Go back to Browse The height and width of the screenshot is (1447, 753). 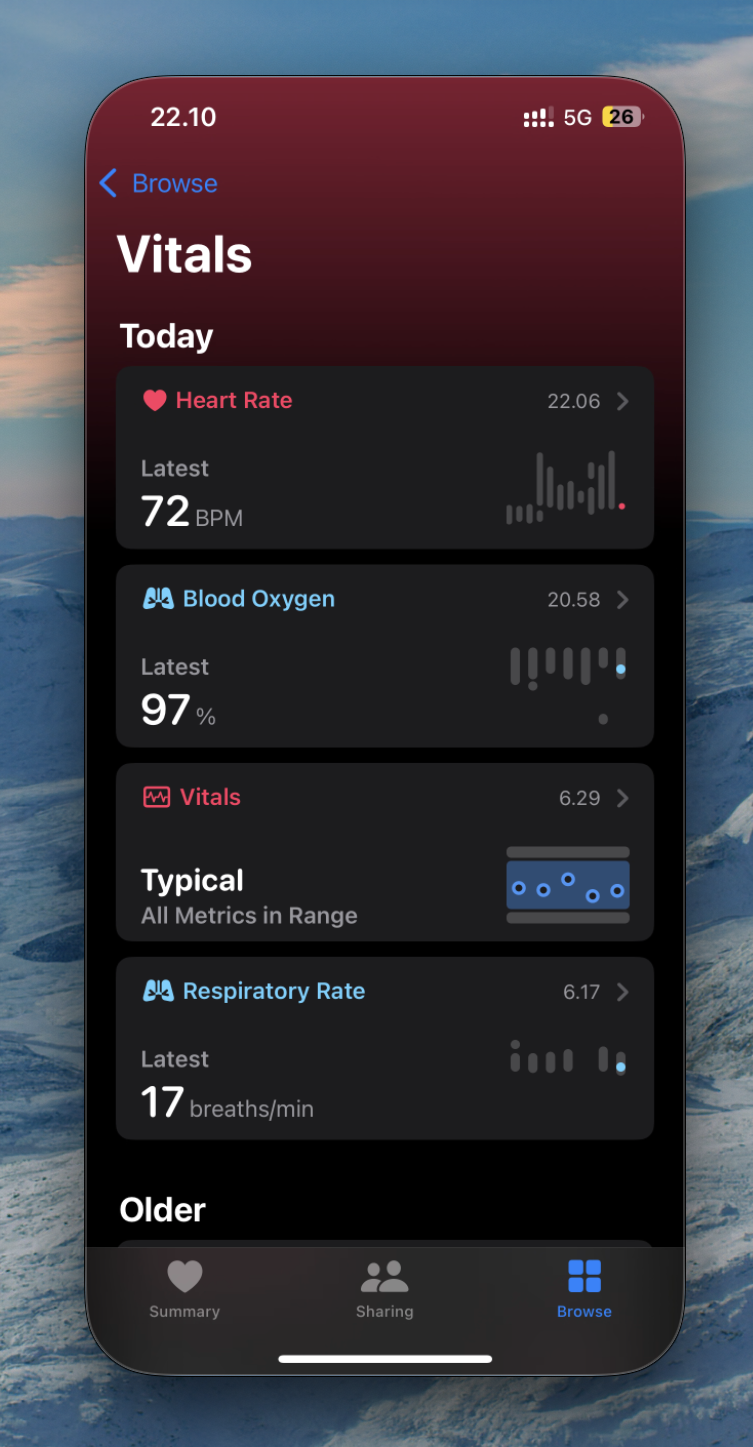pyautogui.click(x=159, y=183)
